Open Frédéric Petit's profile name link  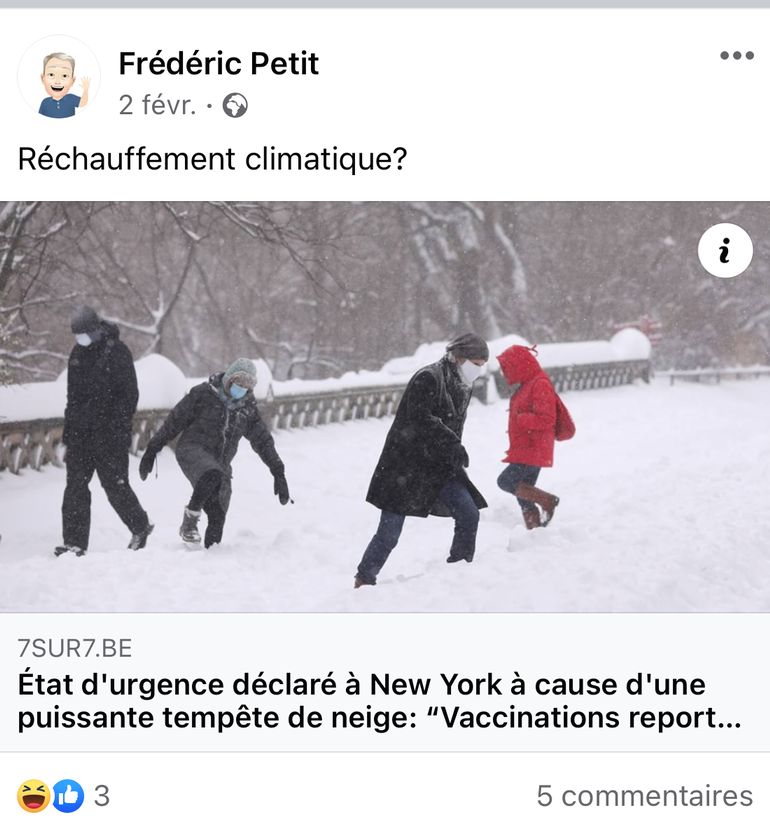pyautogui.click(x=218, y=64)
